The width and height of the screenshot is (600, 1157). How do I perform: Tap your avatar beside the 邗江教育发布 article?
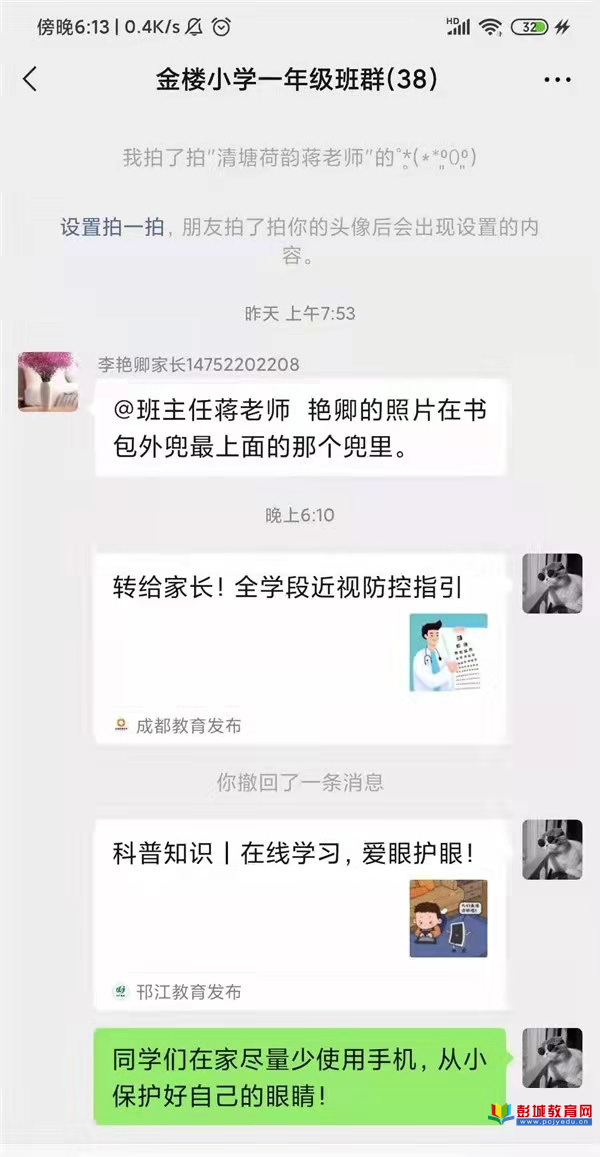(x=552, y=849)
